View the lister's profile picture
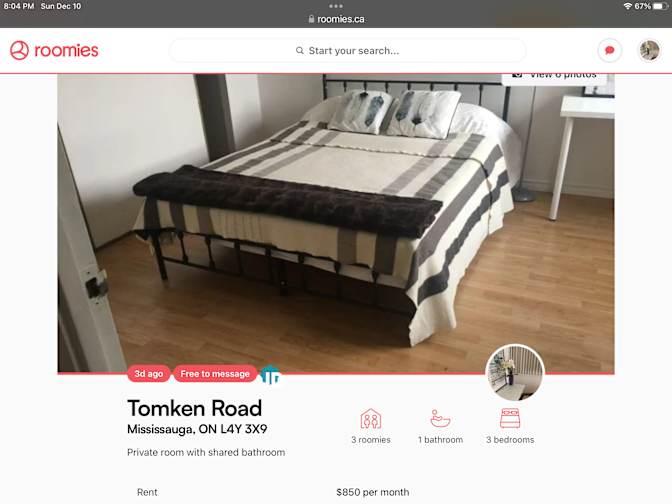This screenshot has height=504, width=672. (515, 373)
